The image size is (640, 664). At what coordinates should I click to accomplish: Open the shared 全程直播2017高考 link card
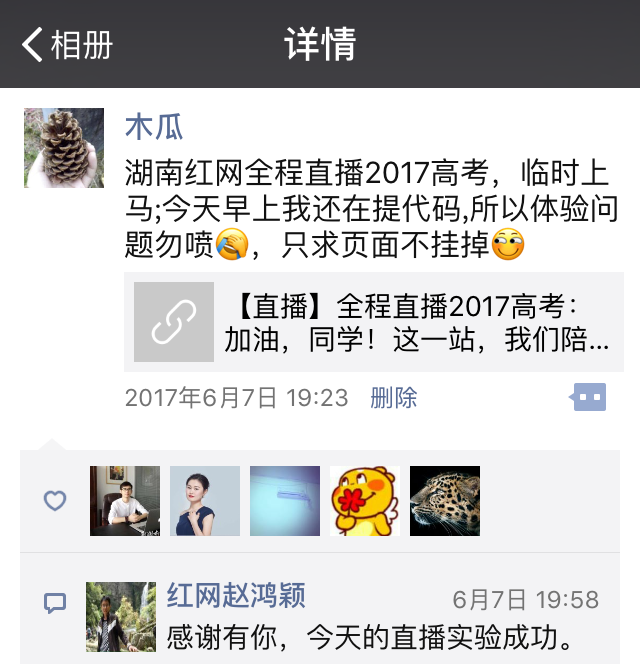click(373, 322)
